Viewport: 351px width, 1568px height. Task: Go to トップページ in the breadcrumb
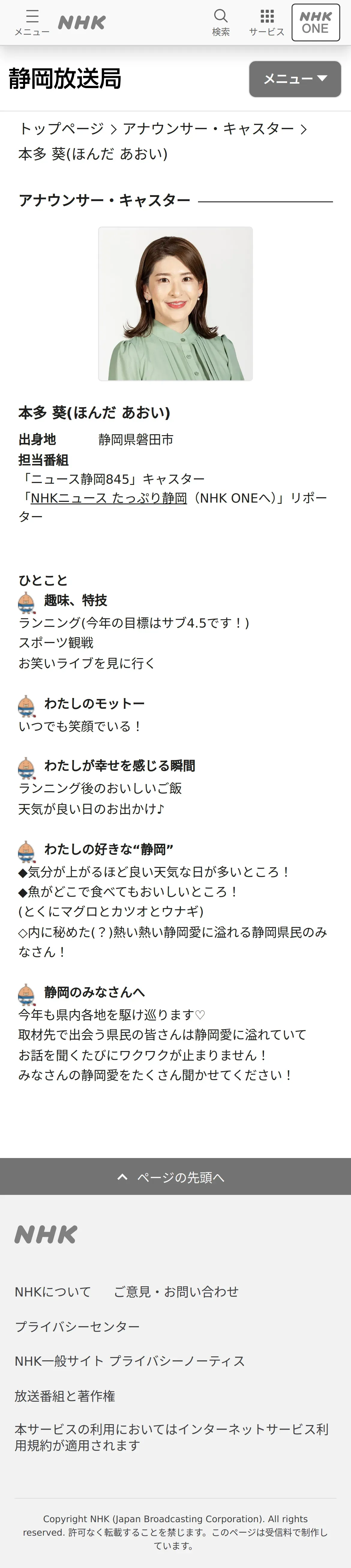[x=61, y=129]
